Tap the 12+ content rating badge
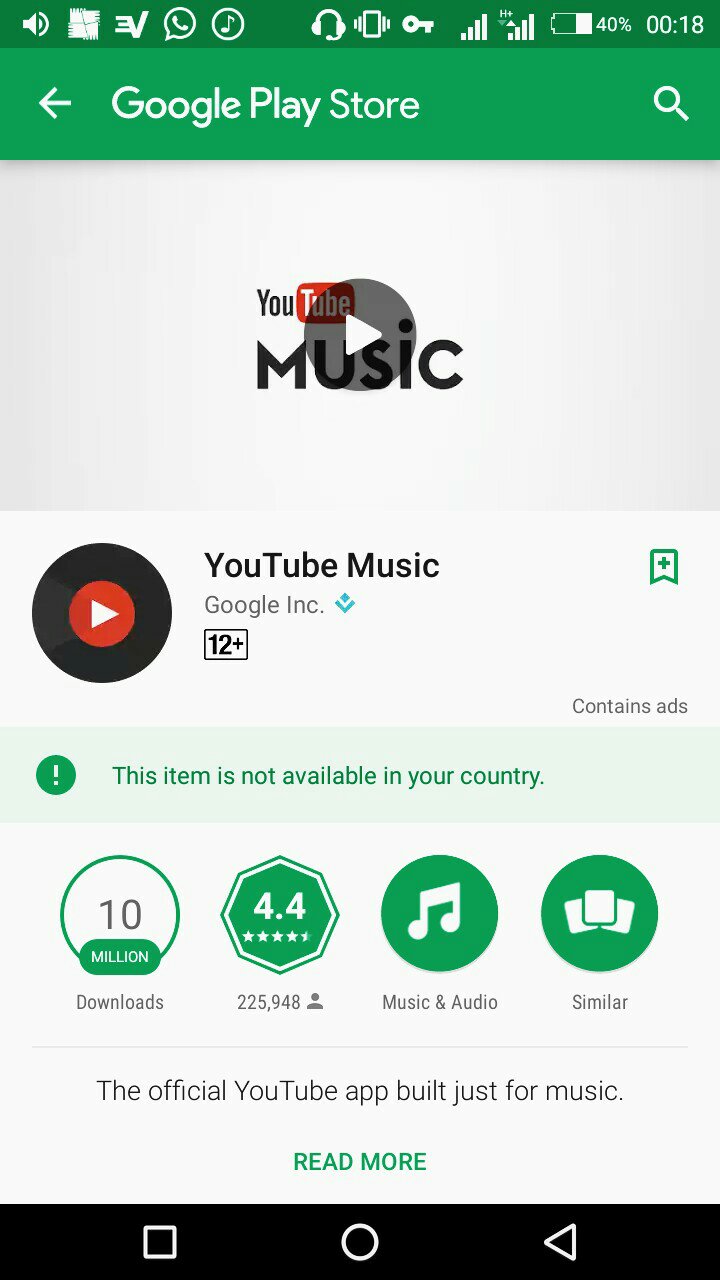Screen dimensions: 720x1280 226,645
